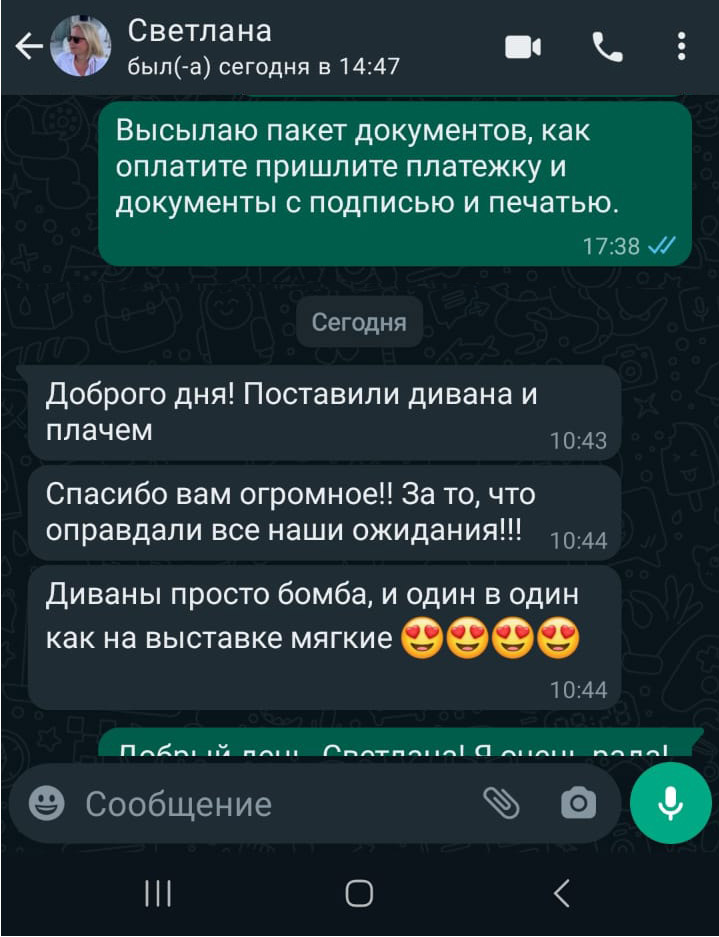Tap the system home button
The width and height of the screenshot is (719, 937).
click(x=359, y=893)
